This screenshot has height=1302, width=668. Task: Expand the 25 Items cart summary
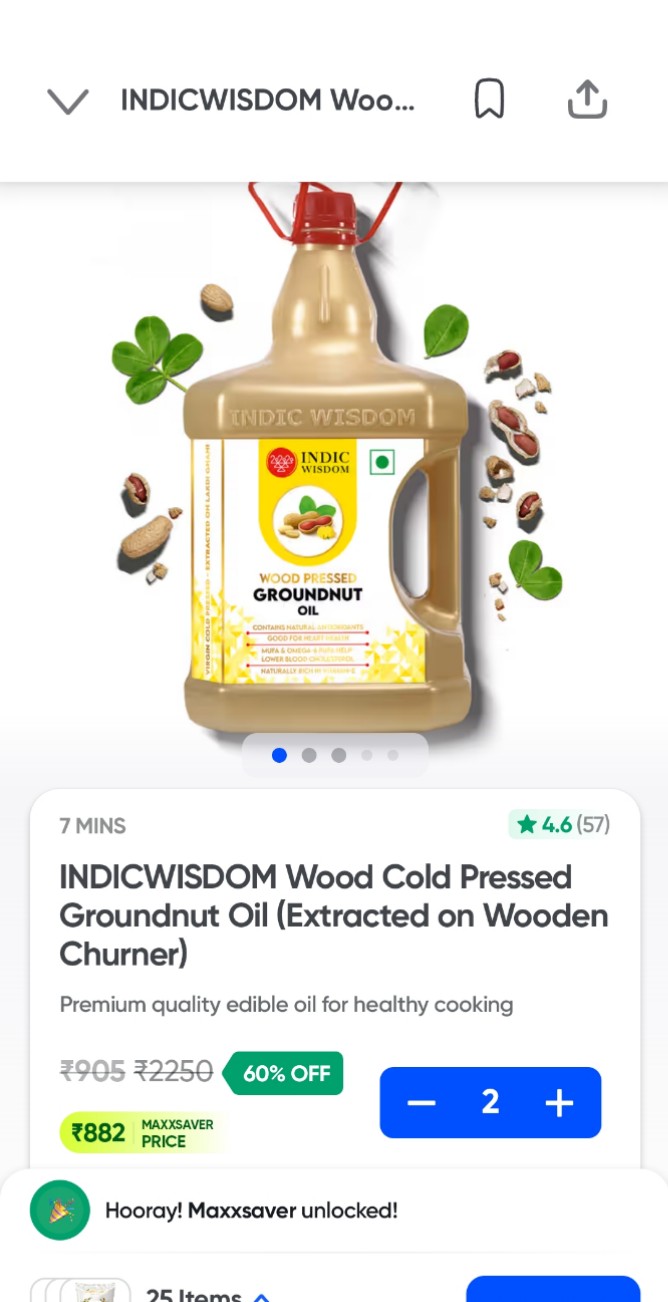[205, 1292]
